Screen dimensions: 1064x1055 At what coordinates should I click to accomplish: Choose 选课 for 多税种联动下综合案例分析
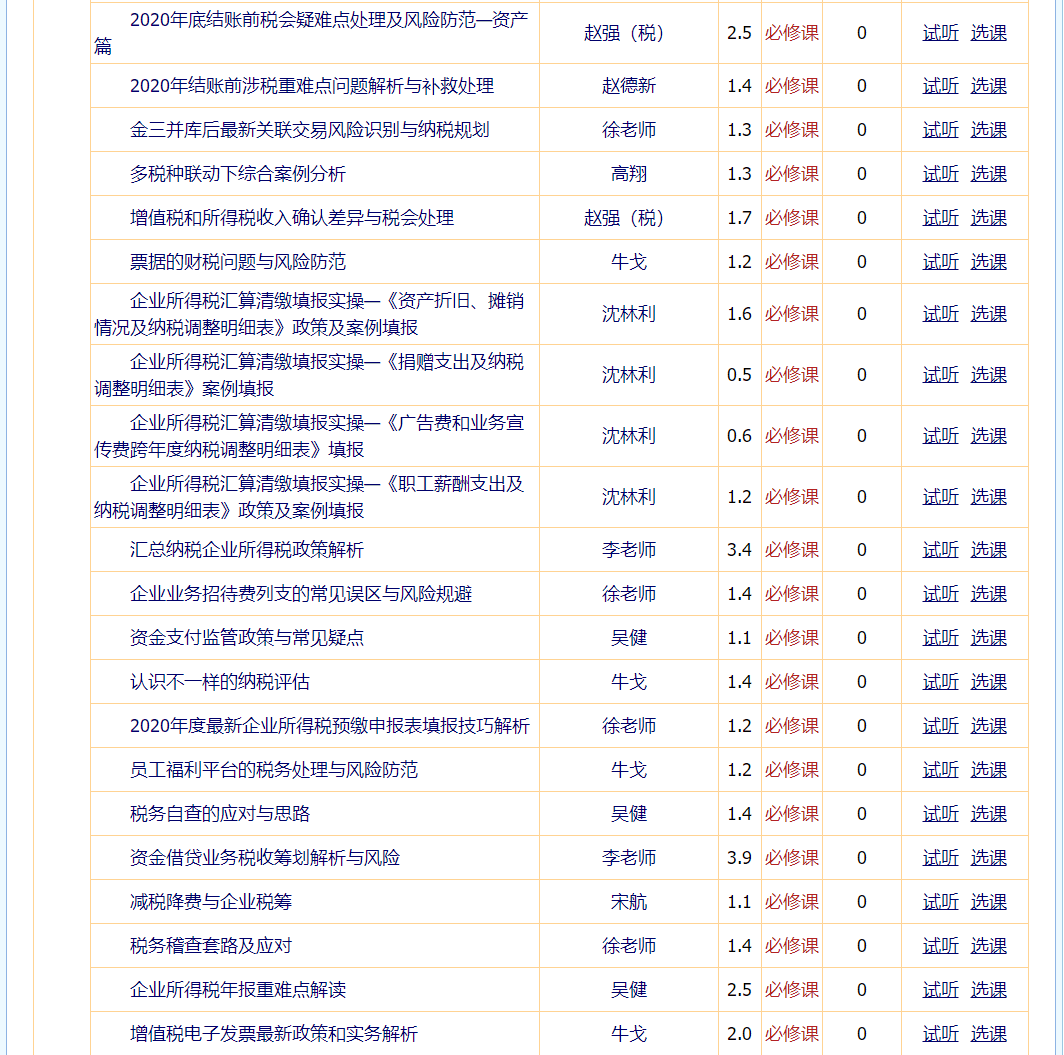coord(988,174)
